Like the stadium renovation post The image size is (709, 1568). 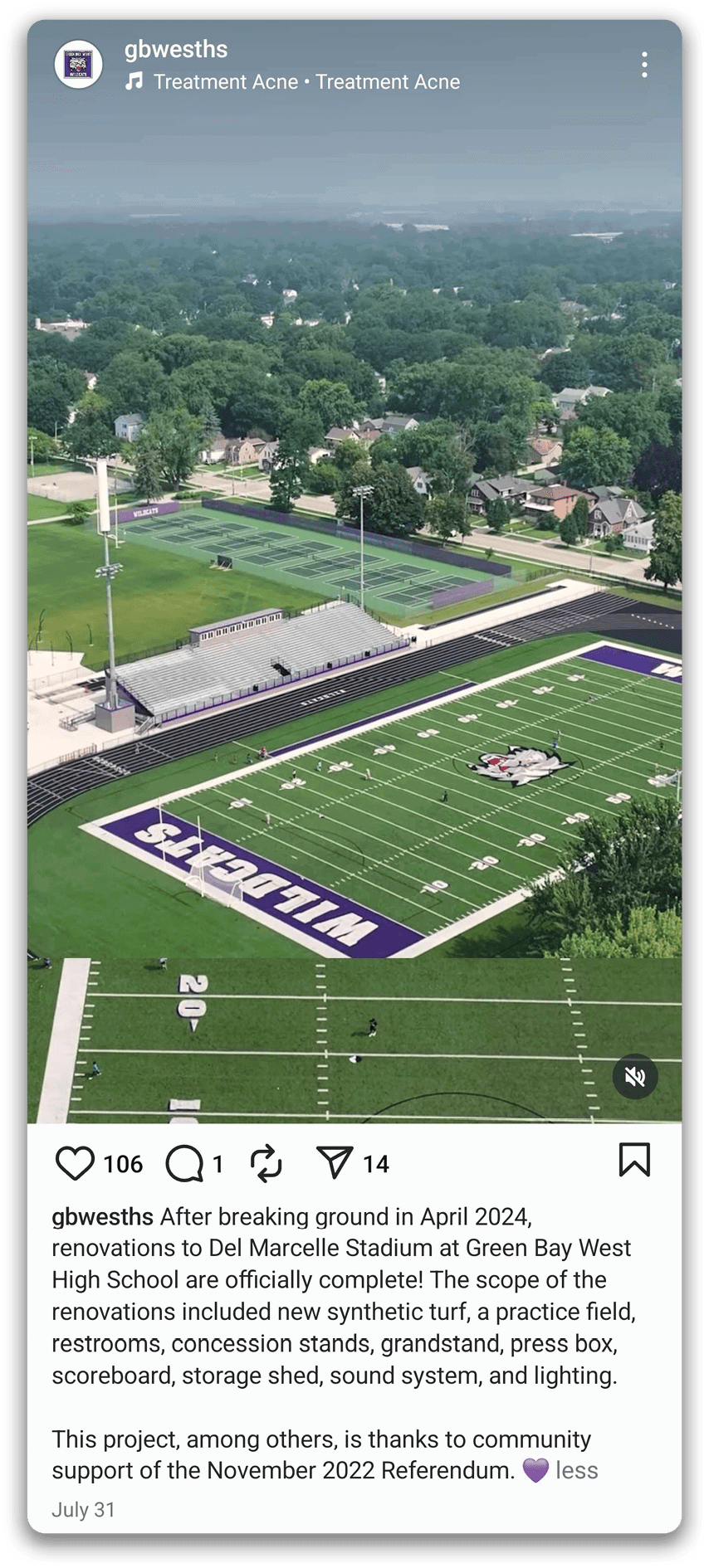75,1163
